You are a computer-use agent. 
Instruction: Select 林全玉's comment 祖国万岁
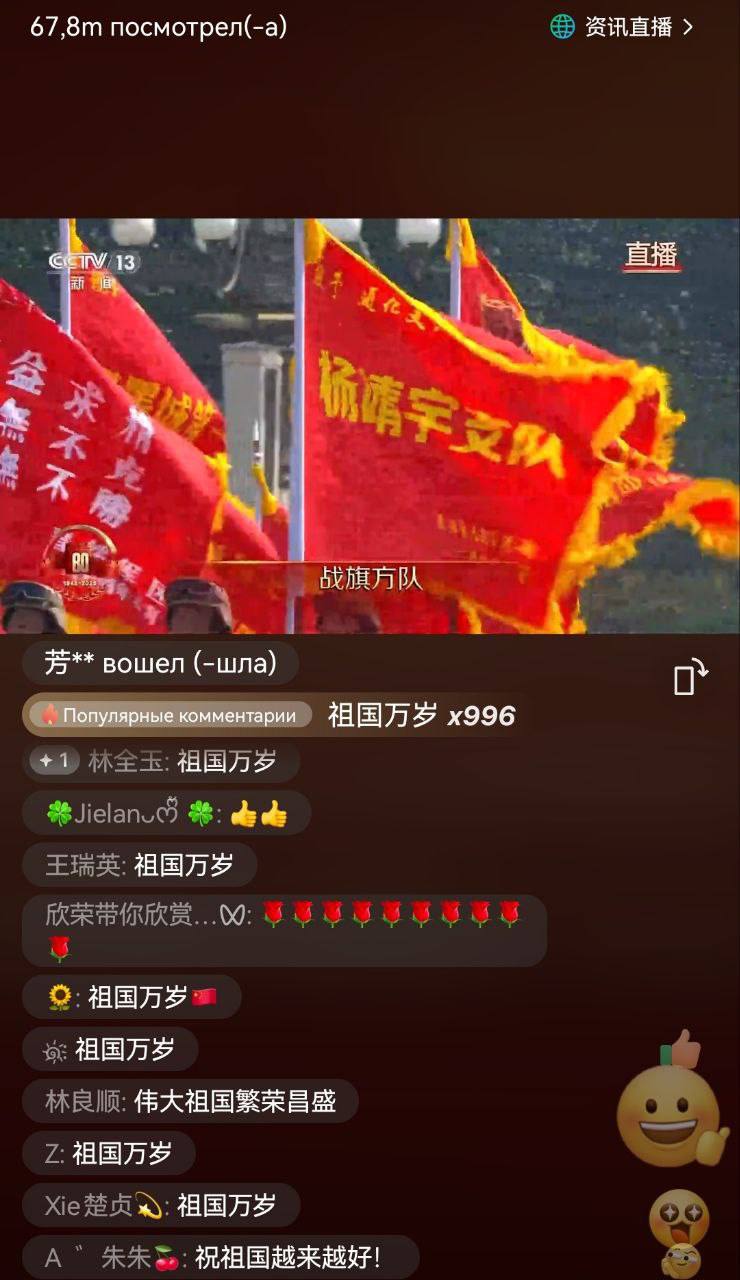[161, 762]
